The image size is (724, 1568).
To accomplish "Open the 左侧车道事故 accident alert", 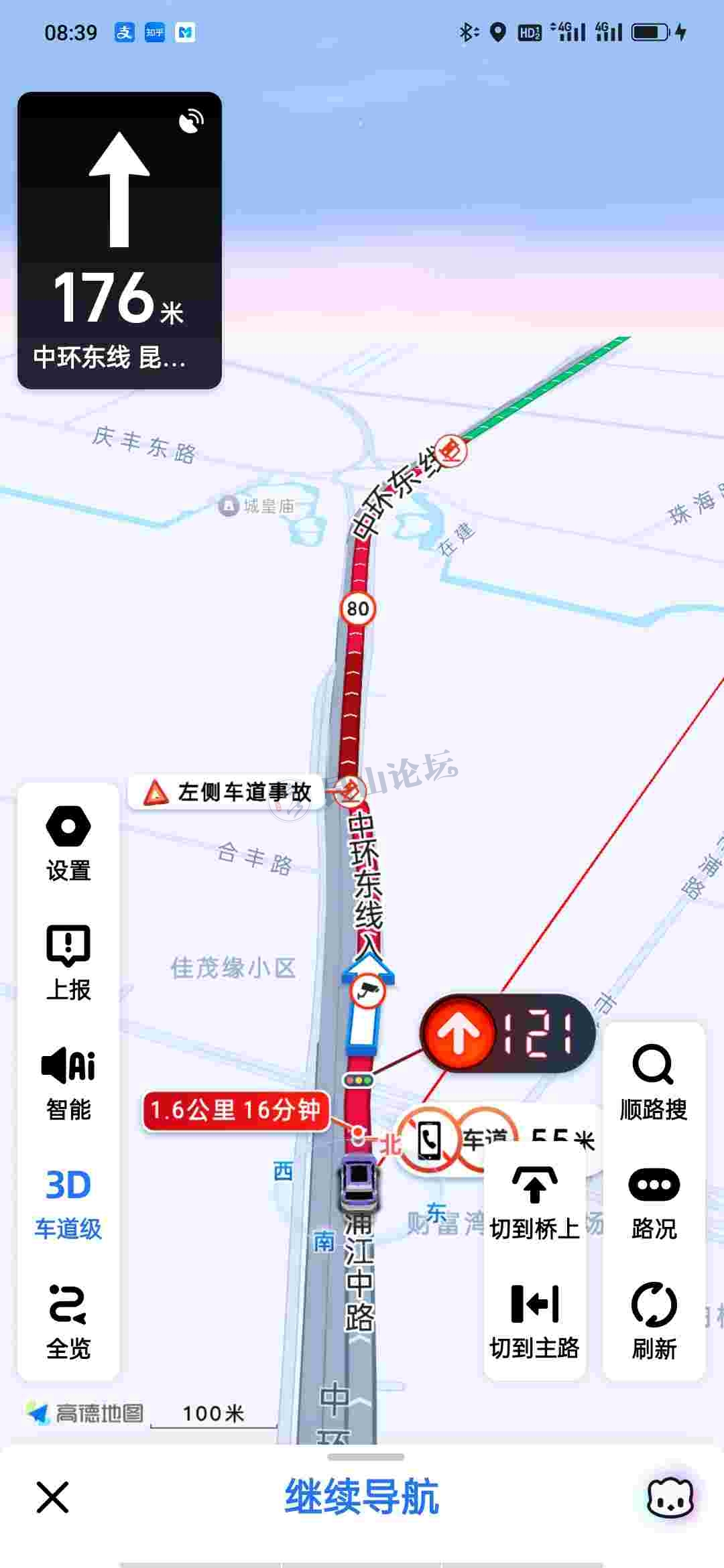I will [x=227, y=792].
